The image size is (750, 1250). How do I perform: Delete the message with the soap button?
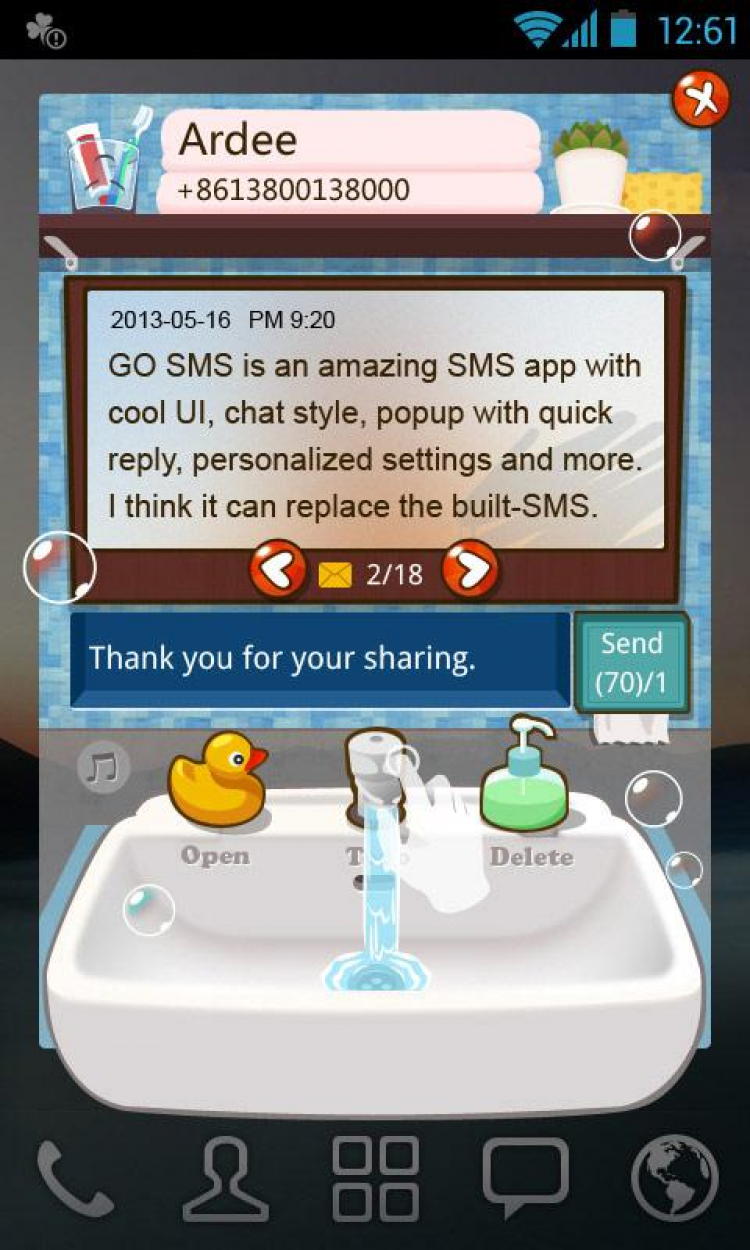tap(525, 780)
